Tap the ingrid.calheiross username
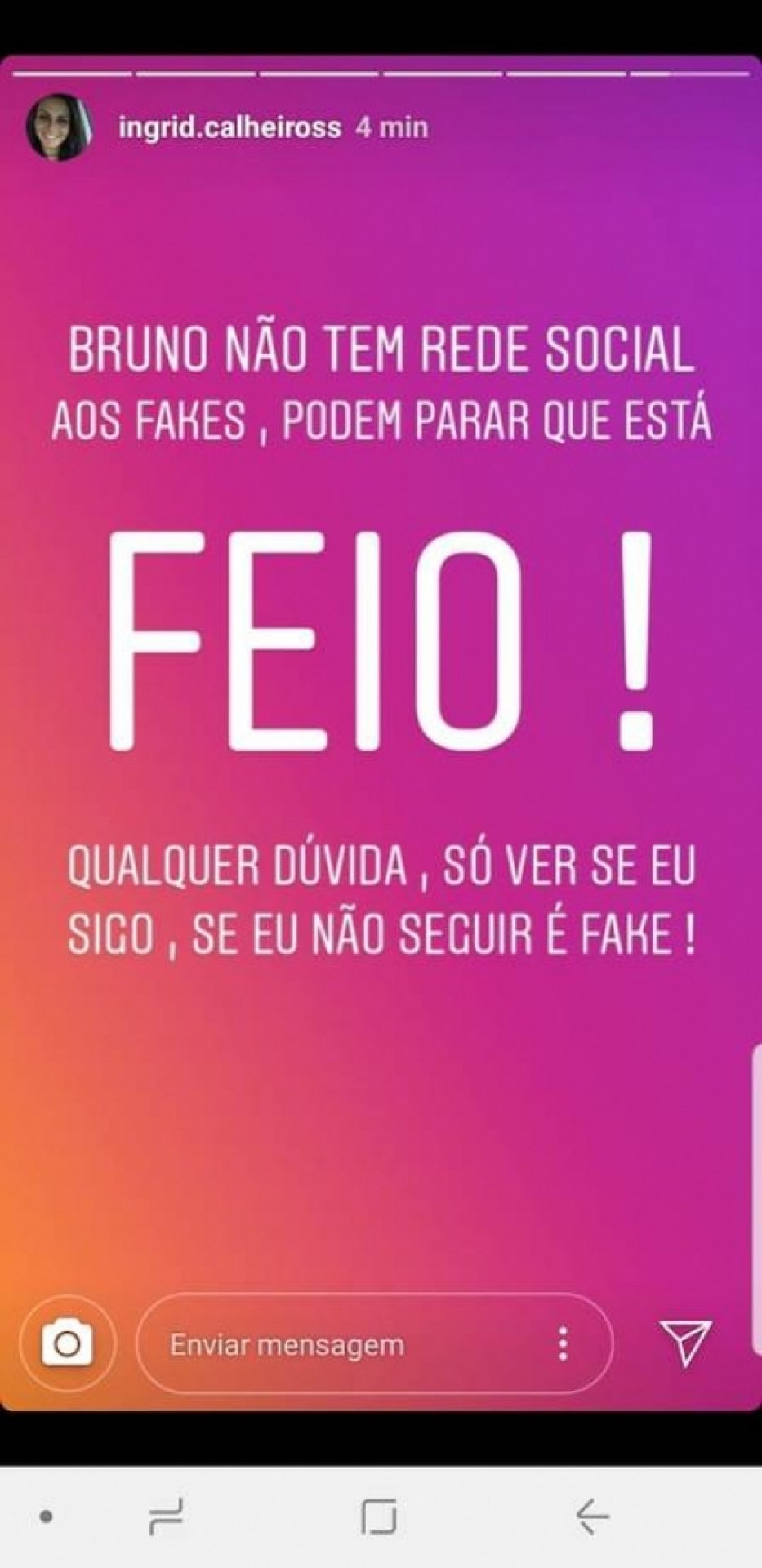Image resolution: width=762 pixels, height=1568 pixels. tap(229, 127)
